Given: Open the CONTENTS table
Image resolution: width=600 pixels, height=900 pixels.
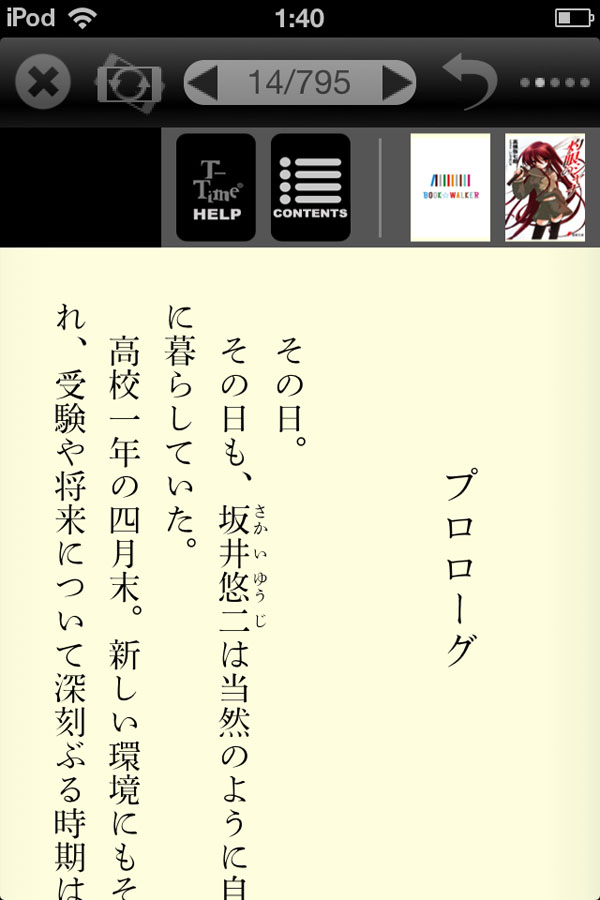Looking at the screenshot, I should pyautogui.click(x=310, y=188).
